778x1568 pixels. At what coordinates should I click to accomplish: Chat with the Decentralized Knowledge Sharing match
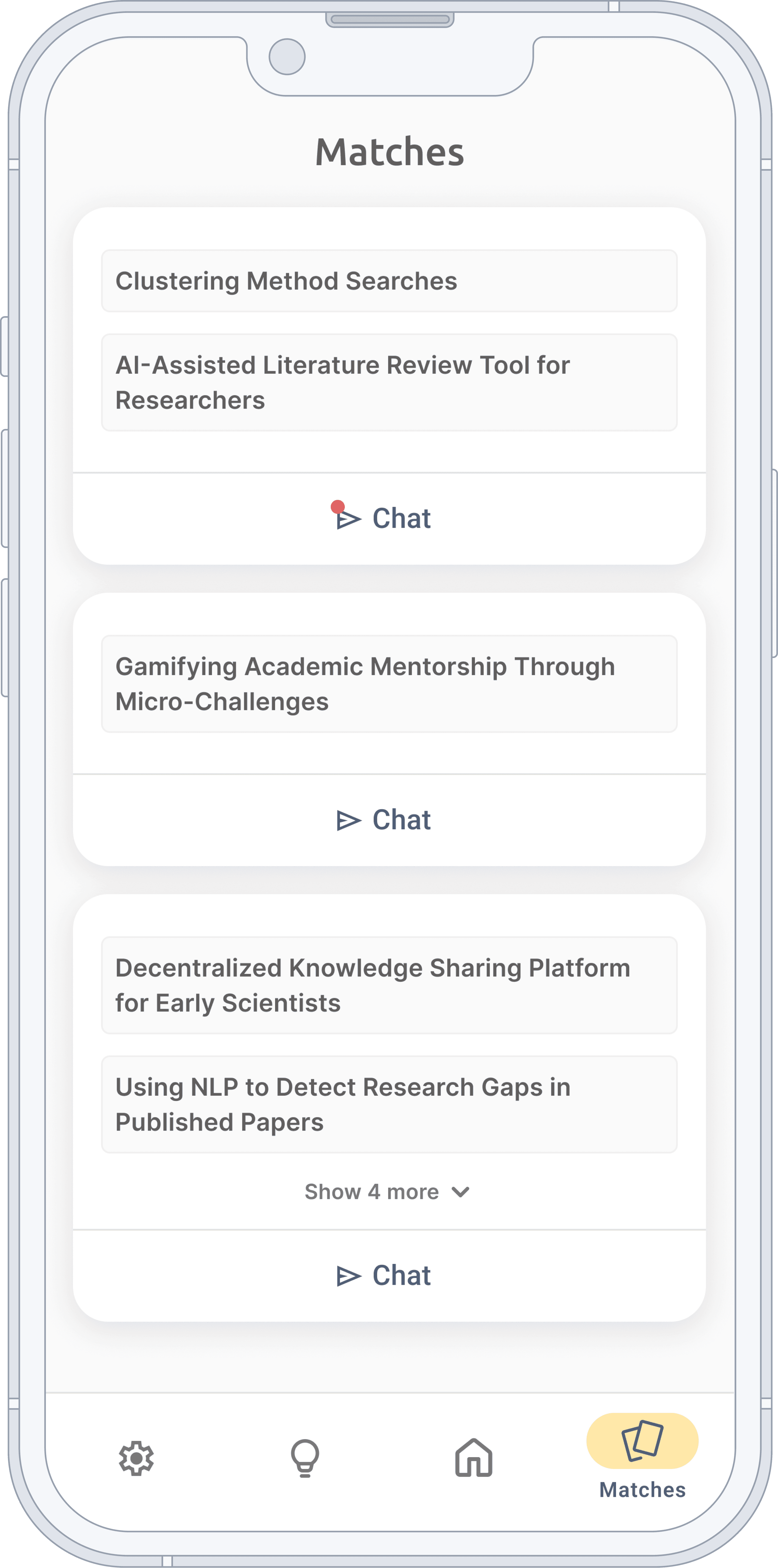(384, 1275)
